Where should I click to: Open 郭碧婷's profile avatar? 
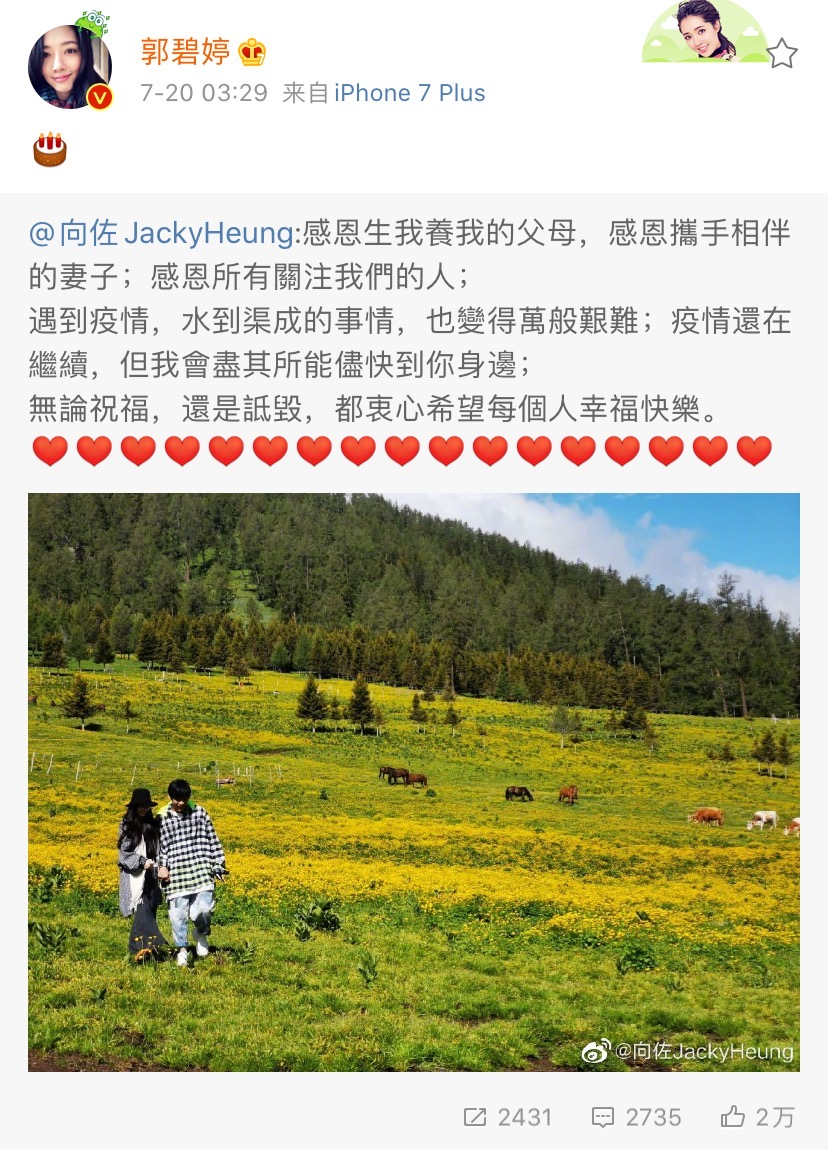coord(69,68)
